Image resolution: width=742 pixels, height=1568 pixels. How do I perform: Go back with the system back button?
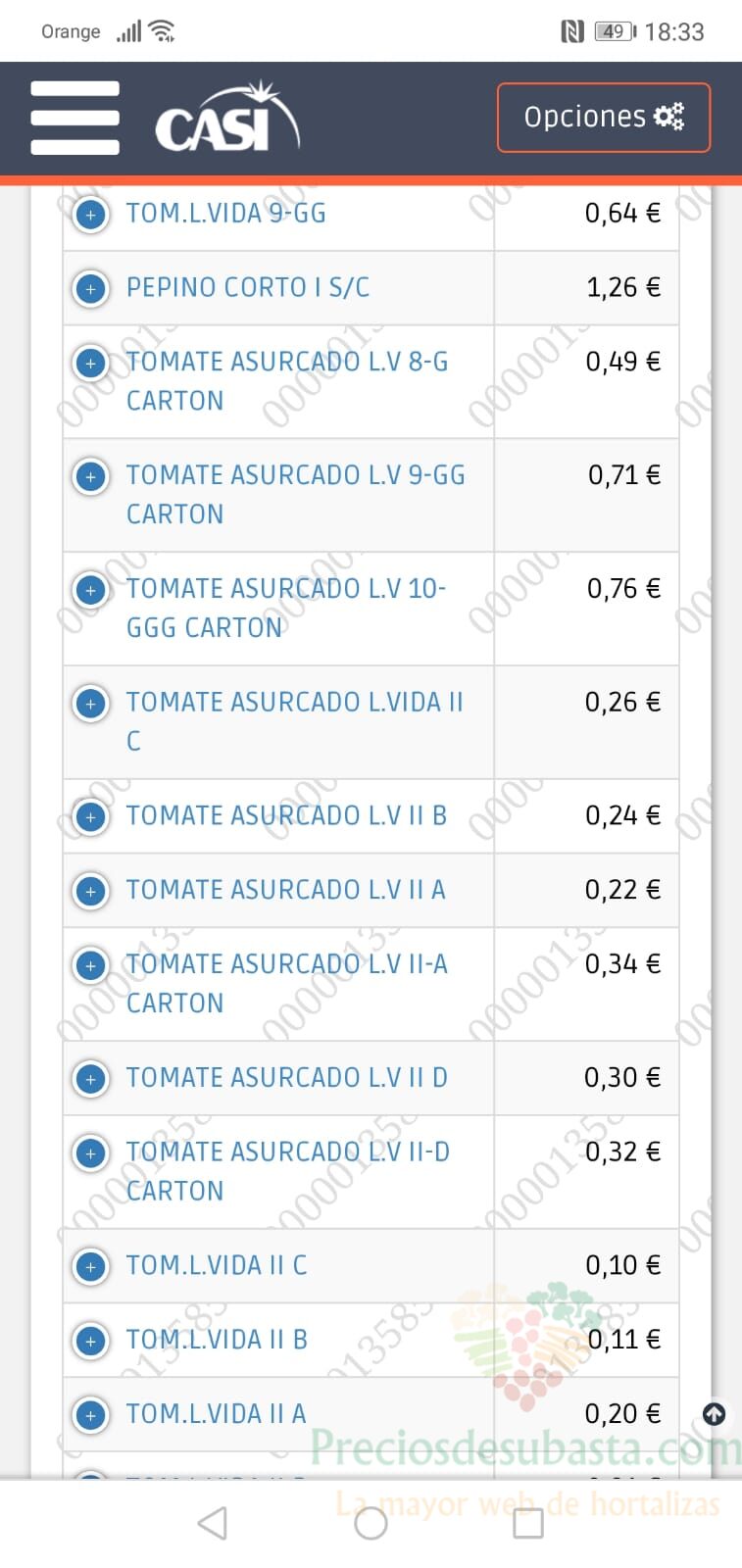[213, 1523]
